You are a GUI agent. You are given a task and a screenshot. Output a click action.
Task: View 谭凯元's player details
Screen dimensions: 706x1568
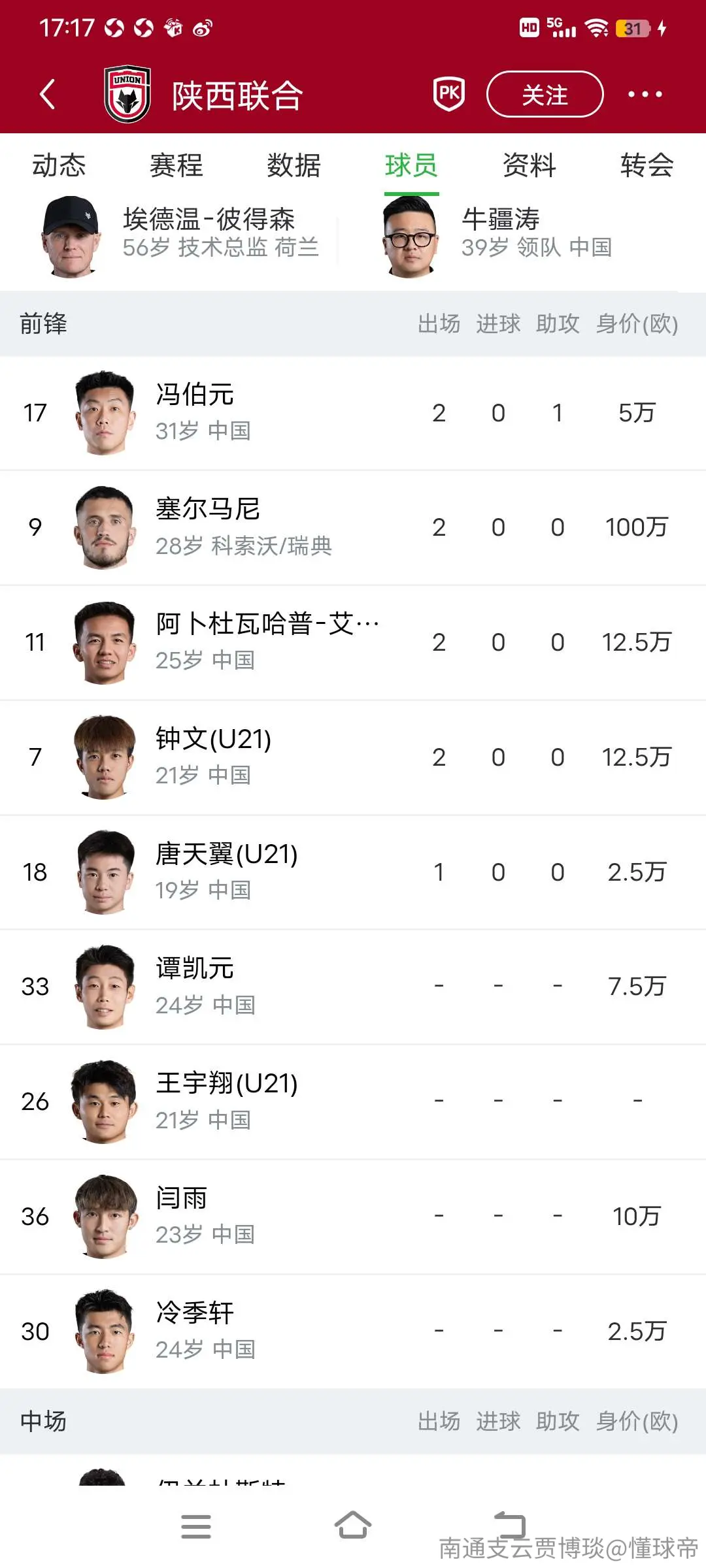click(353, 987)
